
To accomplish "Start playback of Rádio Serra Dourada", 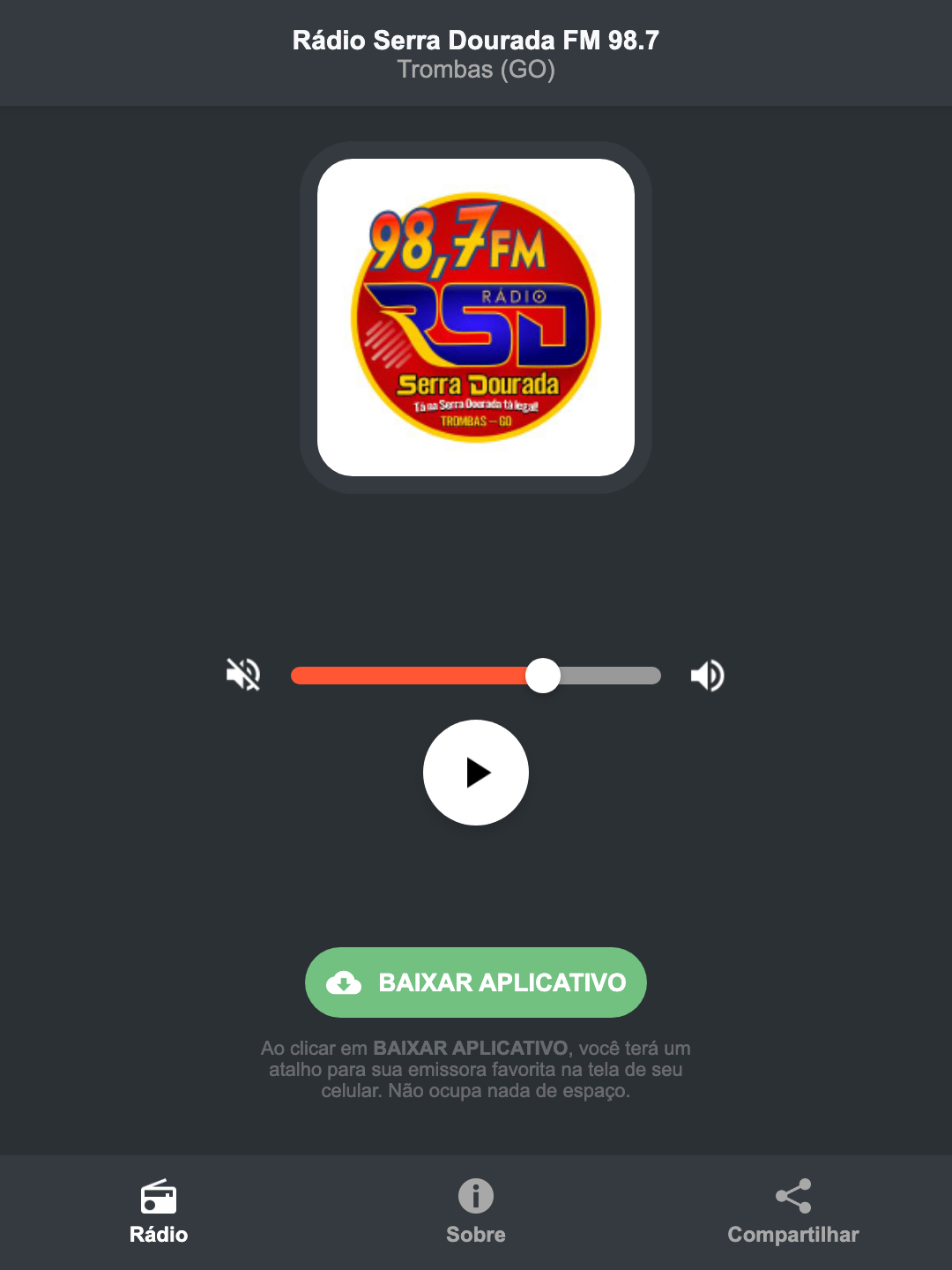I will 475,773.
